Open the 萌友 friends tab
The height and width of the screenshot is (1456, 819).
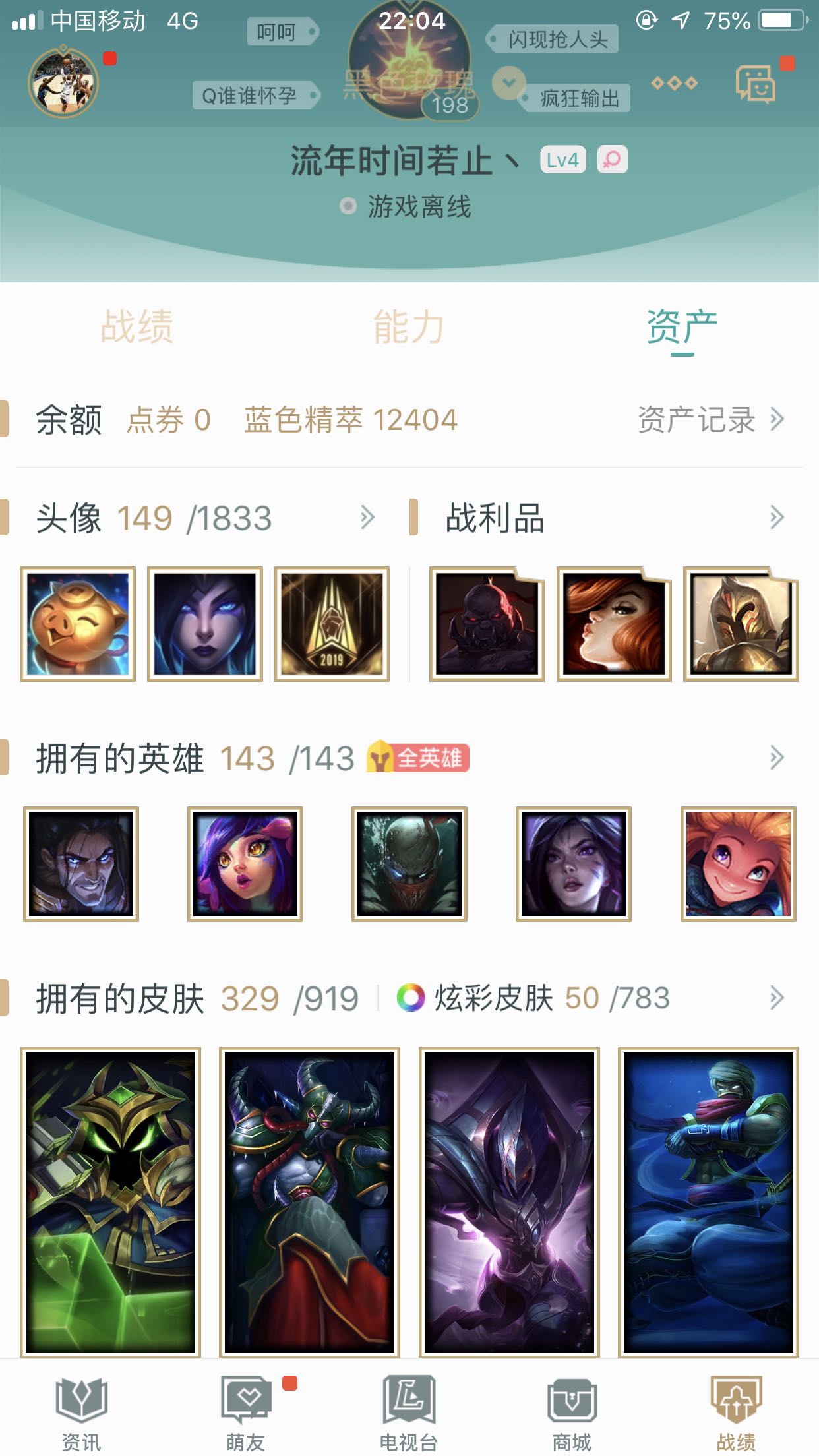point(245,1412)
